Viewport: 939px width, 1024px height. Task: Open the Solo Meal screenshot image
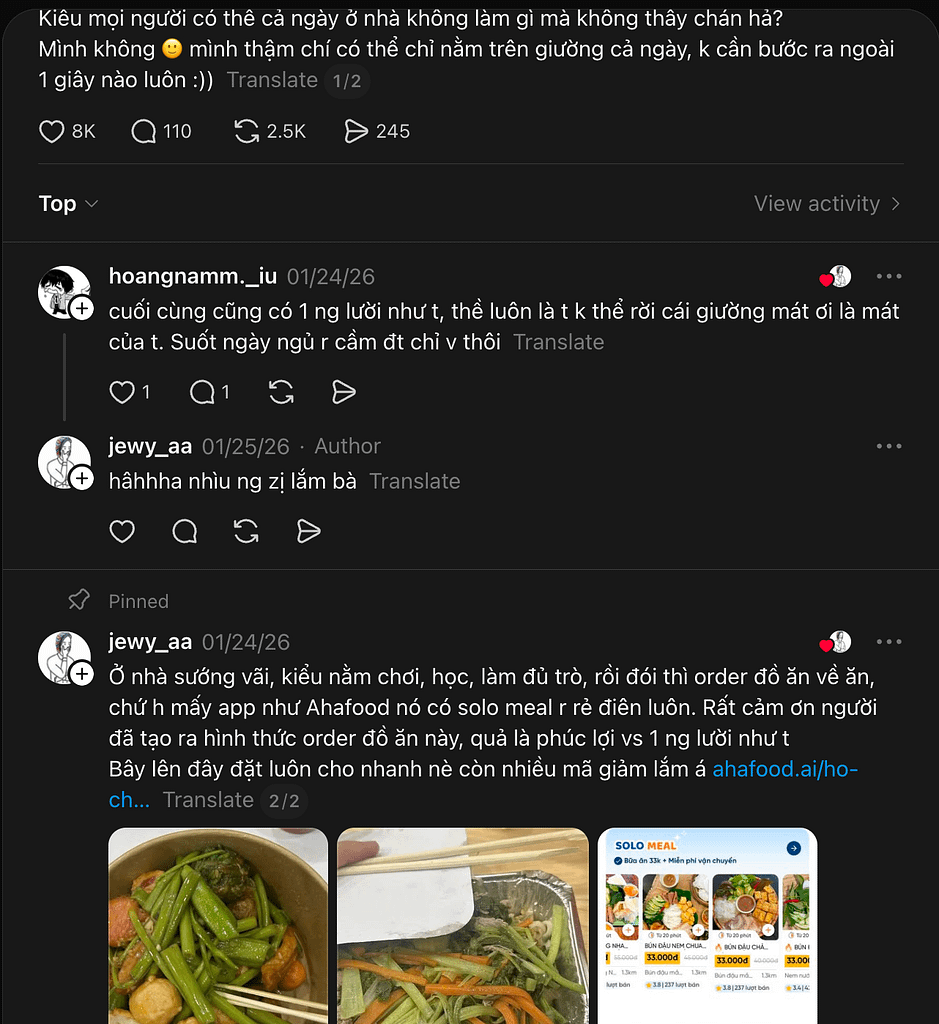click(x=707, y=925)
